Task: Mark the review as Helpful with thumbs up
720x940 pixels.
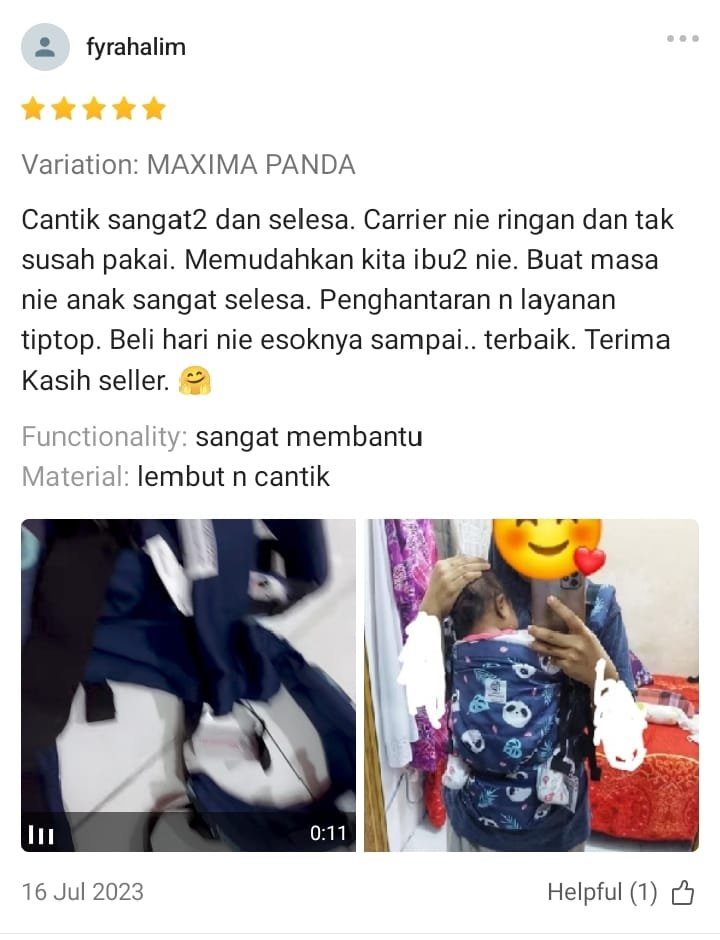Action: coord(683,892)
